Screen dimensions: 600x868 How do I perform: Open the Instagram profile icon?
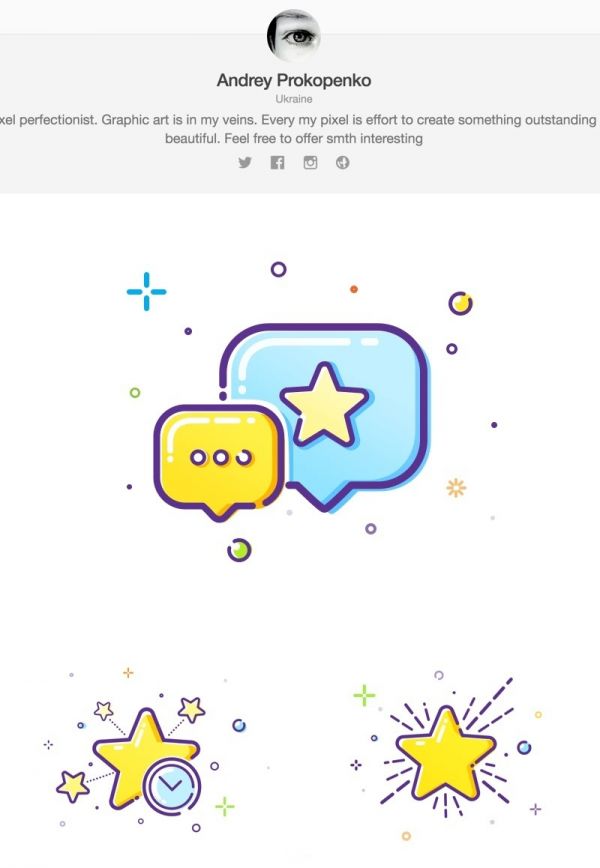[310, 162]
